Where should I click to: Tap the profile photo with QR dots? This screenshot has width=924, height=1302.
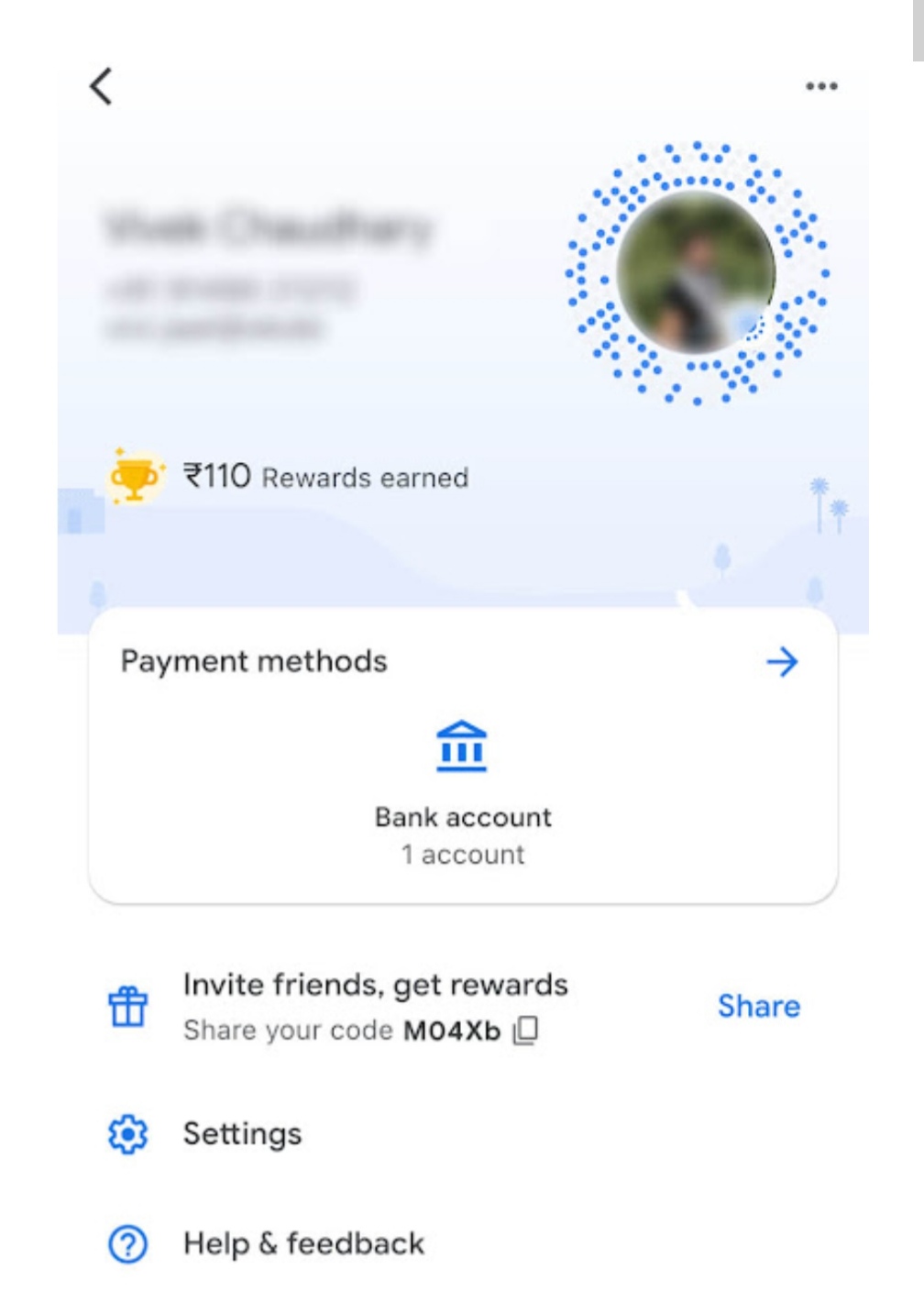[x=697, y=272]
